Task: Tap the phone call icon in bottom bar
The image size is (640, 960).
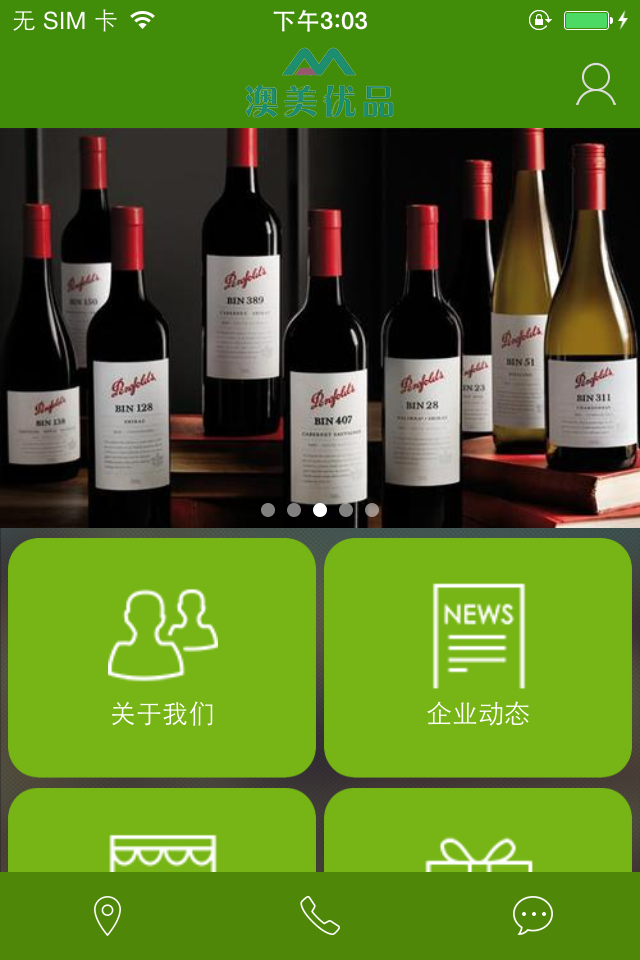Action: [x=320, y=915]
